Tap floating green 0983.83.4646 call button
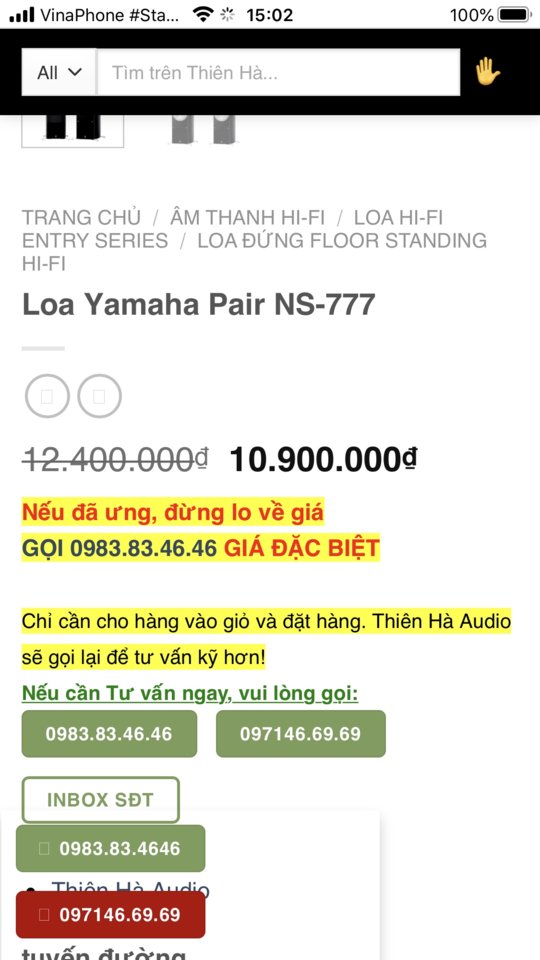 [111, 848]
